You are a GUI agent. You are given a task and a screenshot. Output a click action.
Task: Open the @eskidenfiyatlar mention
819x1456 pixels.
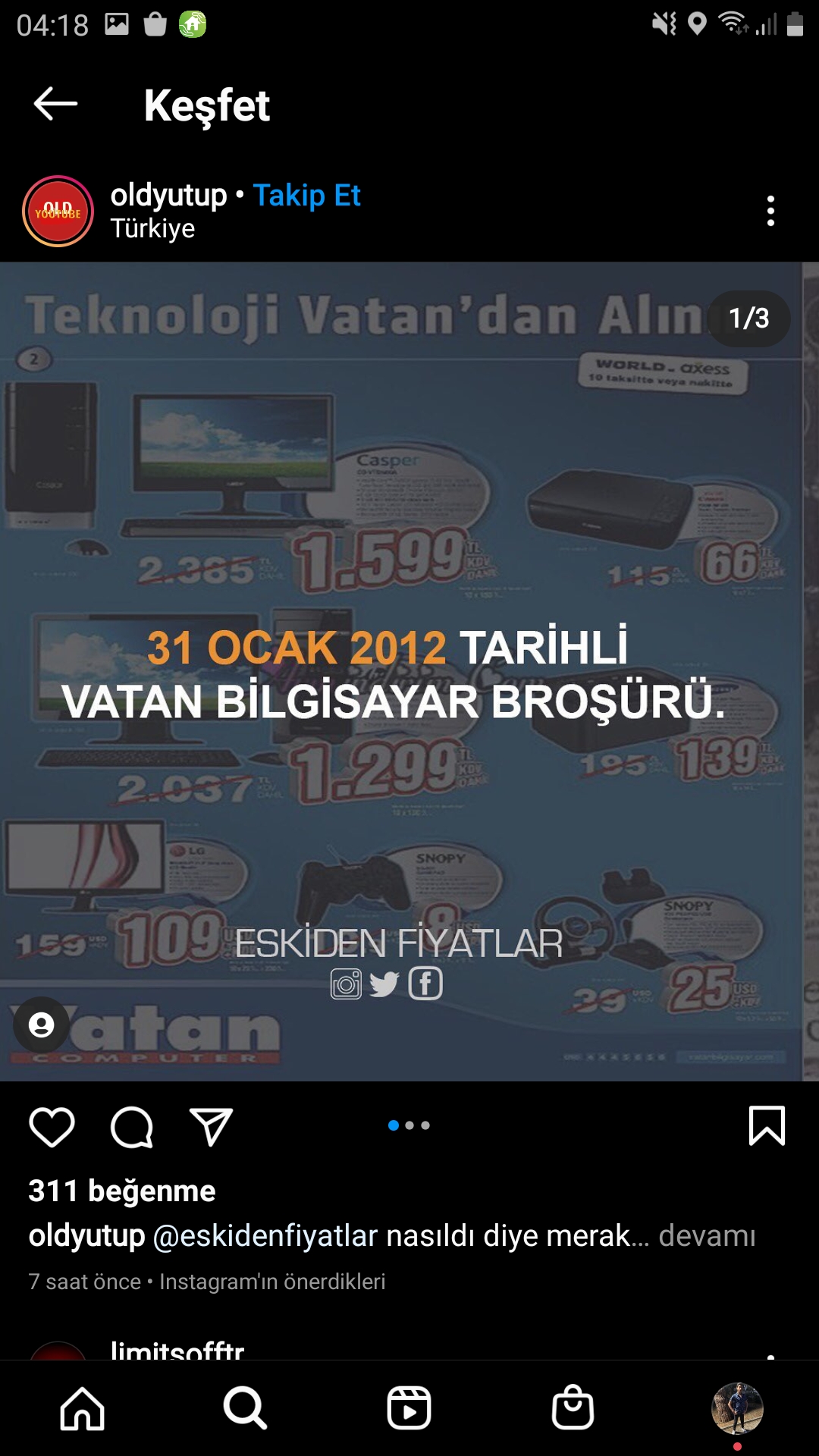[x=265, y=1236]
